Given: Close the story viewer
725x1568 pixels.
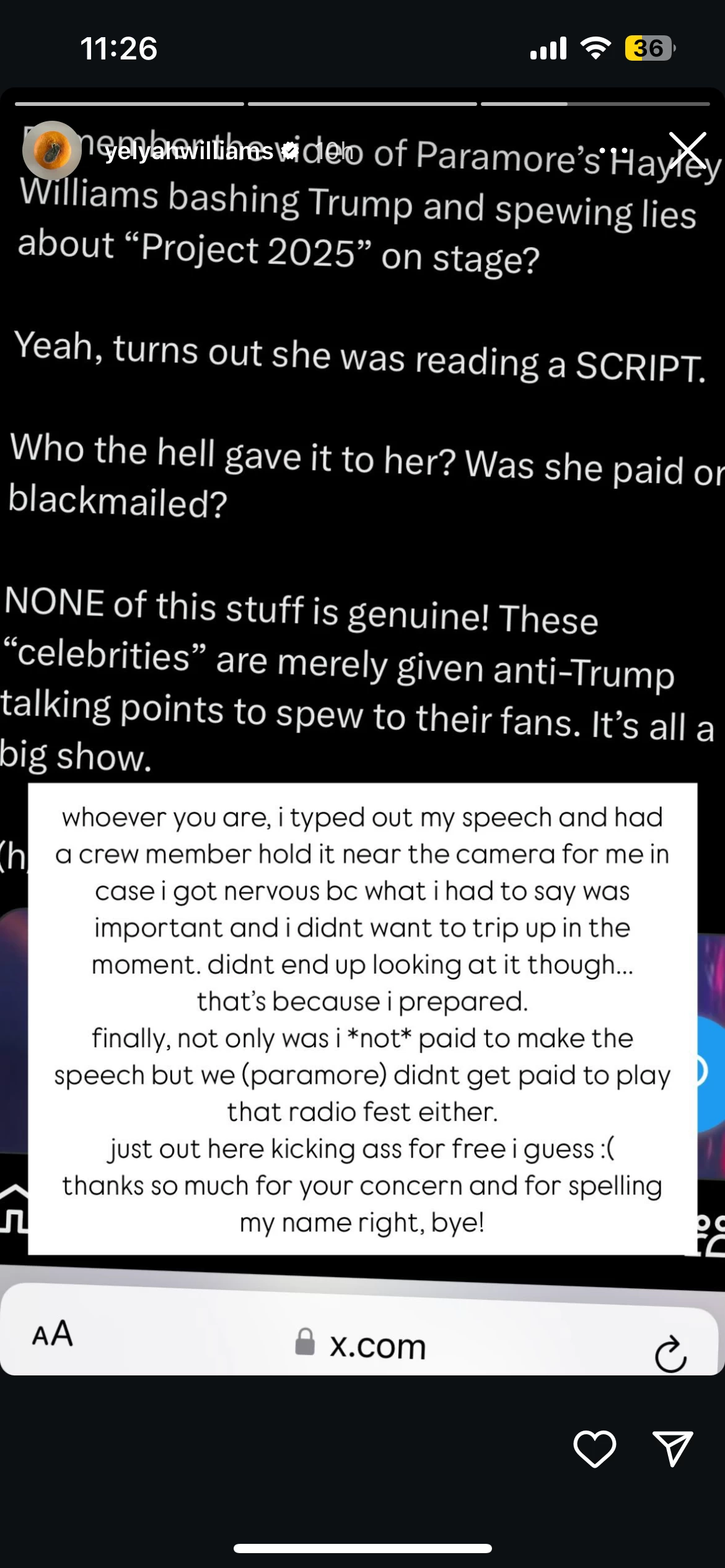Looking at the screenshot, I should click(x=687, y=150).
